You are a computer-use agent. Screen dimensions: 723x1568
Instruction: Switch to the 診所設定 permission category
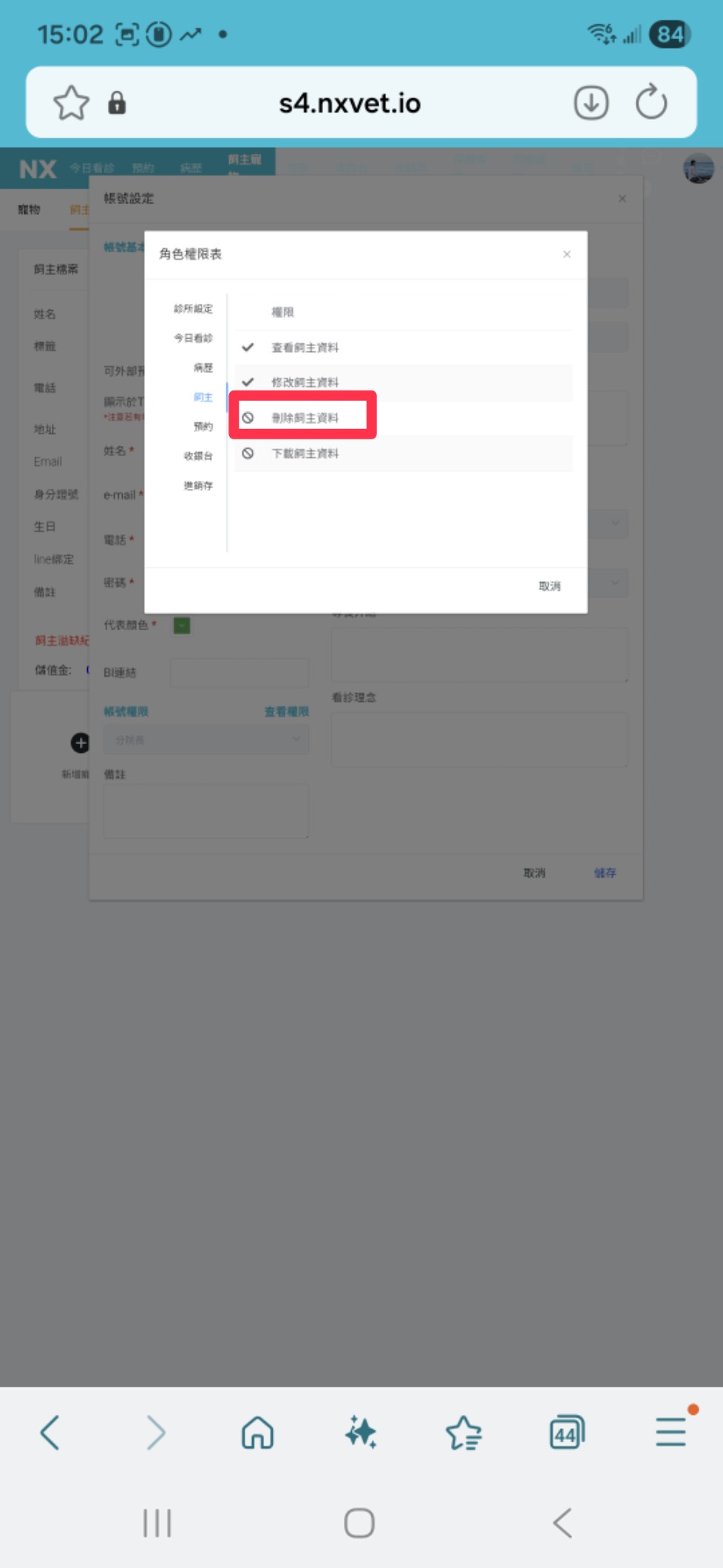click(x=194, y=308)
